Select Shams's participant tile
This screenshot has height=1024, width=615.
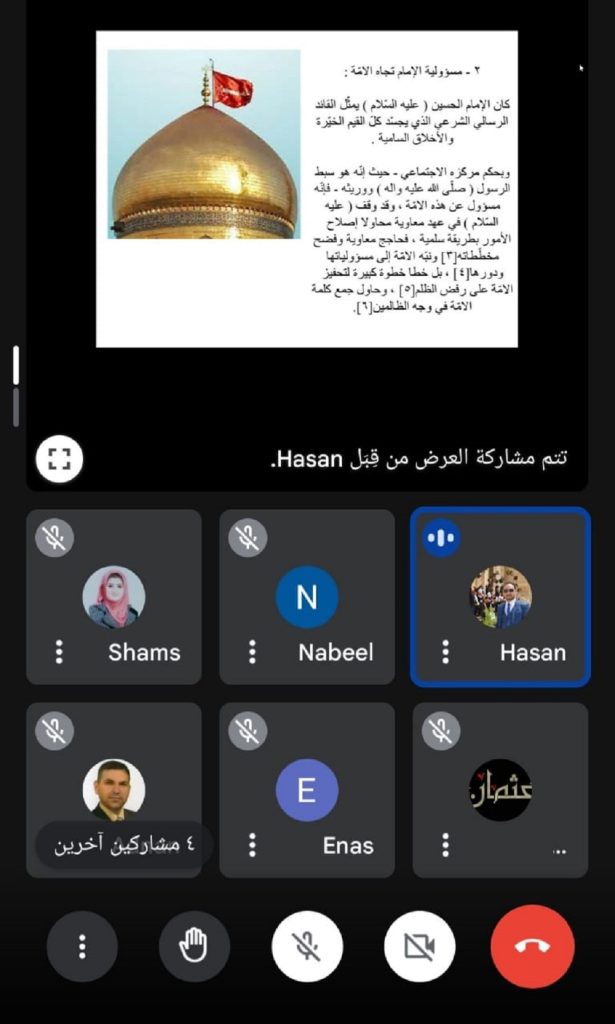pyautogui.click(x=114, y=597)
